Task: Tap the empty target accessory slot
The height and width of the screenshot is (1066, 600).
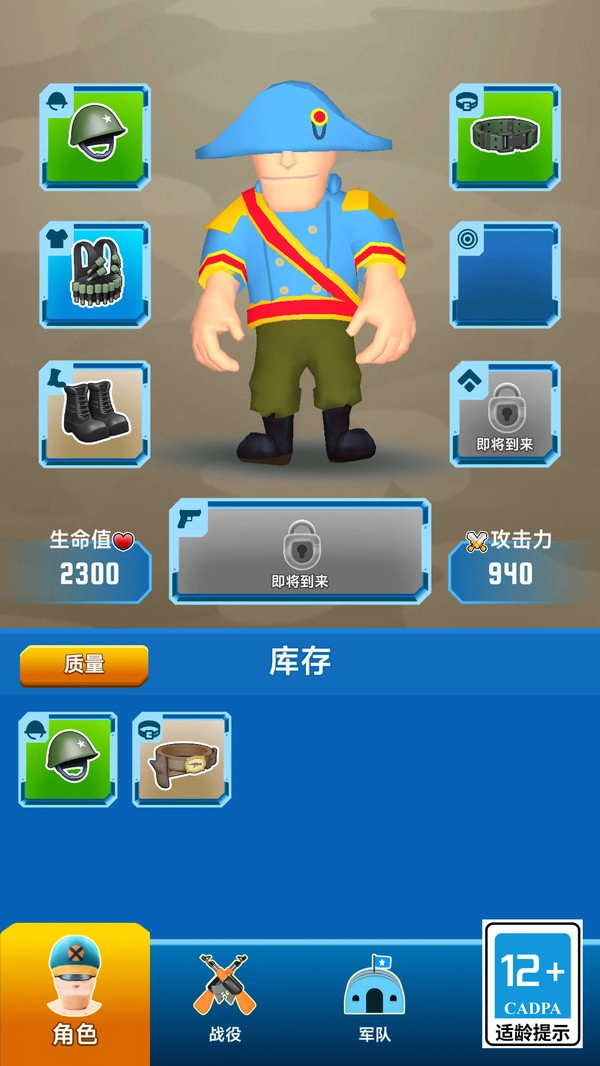Action: tap(505, 275)
